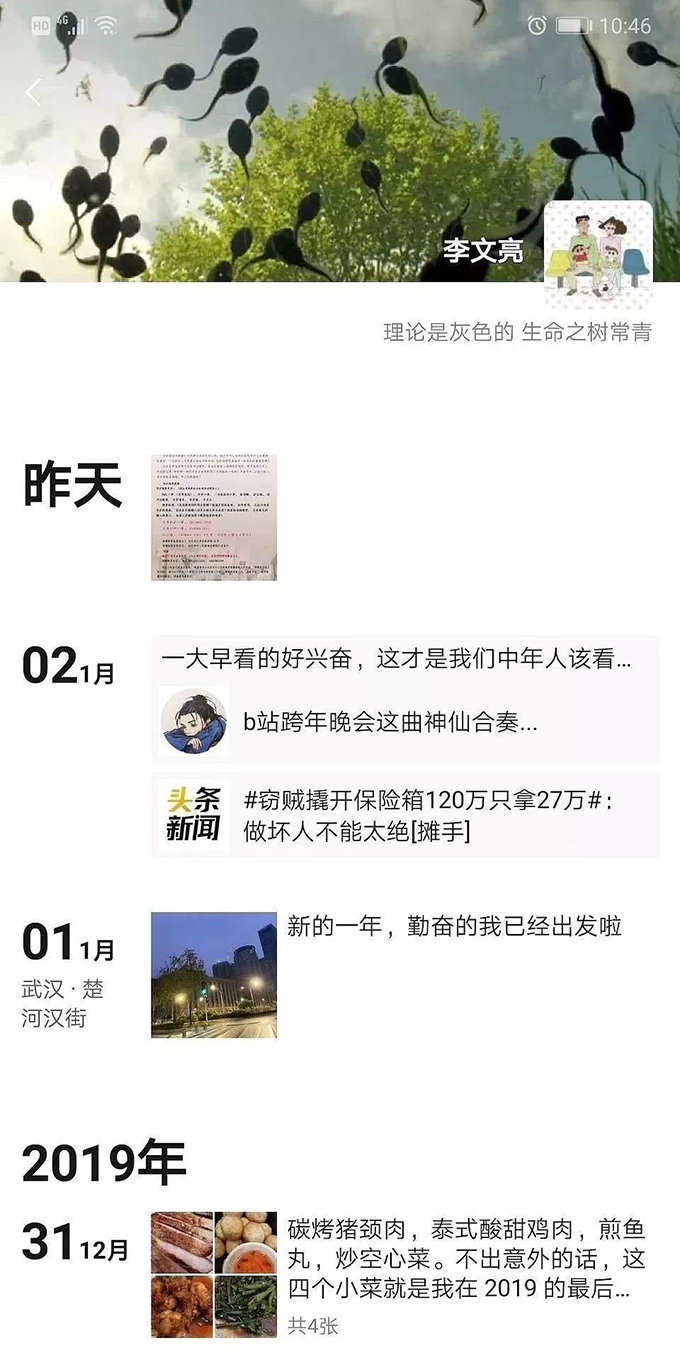
Task: Open the shared b站跨年晚会 link
Action: [x=405, y=722]
